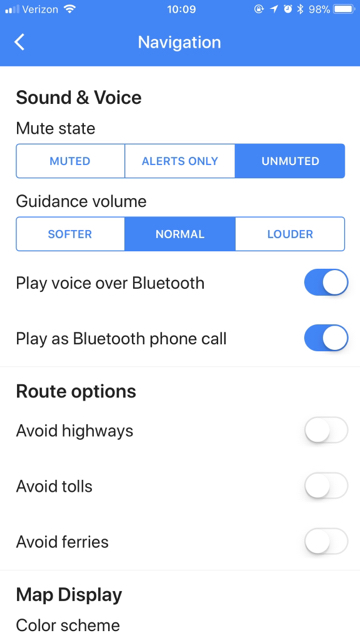Screen dimensions: 360x640
Task: Toggle Avoid ferries on
Action: pos(326,541)
